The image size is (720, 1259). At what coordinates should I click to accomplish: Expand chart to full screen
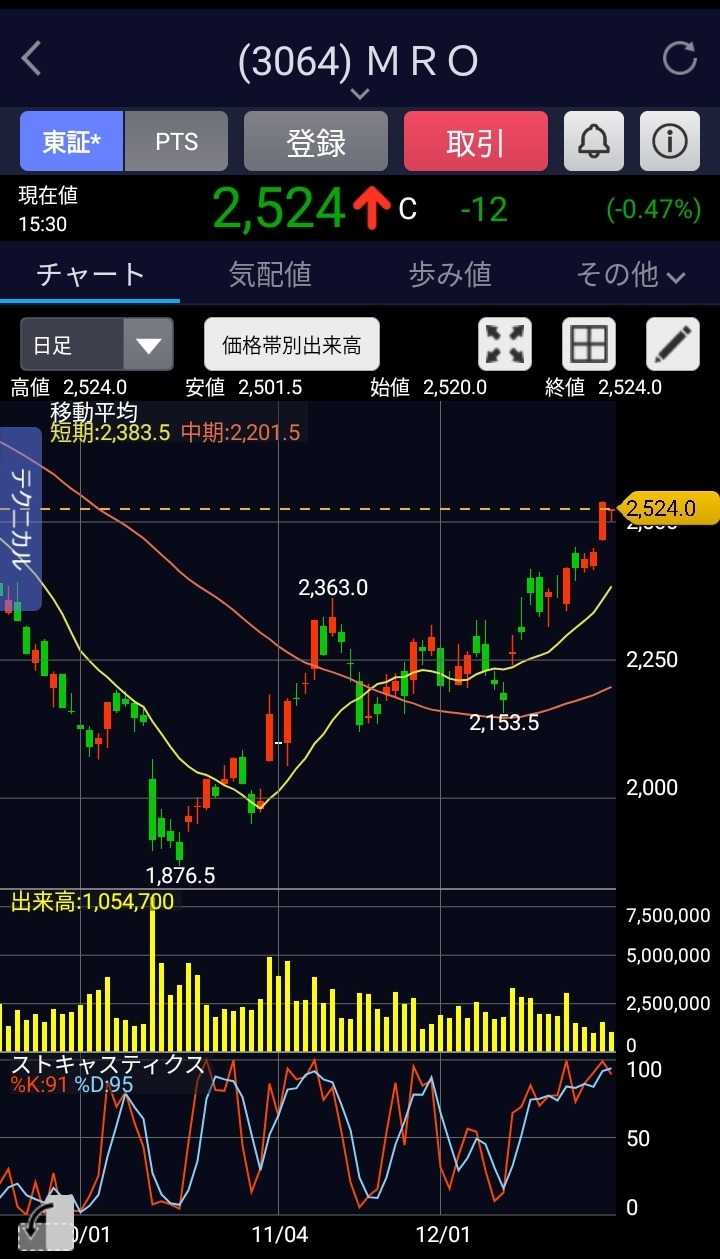pyautogui.click(x=506, y=345)
